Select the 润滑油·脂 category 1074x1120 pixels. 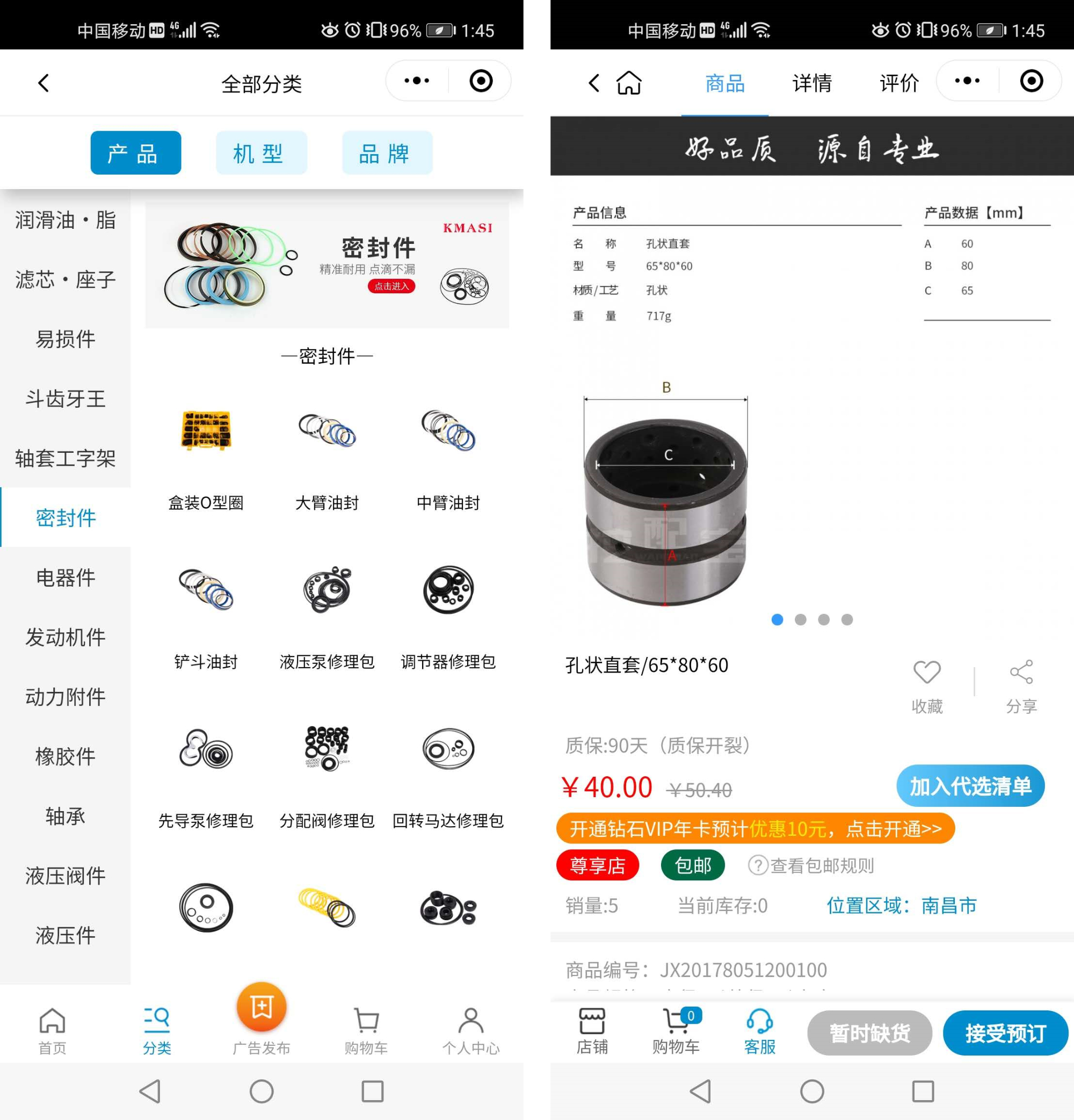65,220
